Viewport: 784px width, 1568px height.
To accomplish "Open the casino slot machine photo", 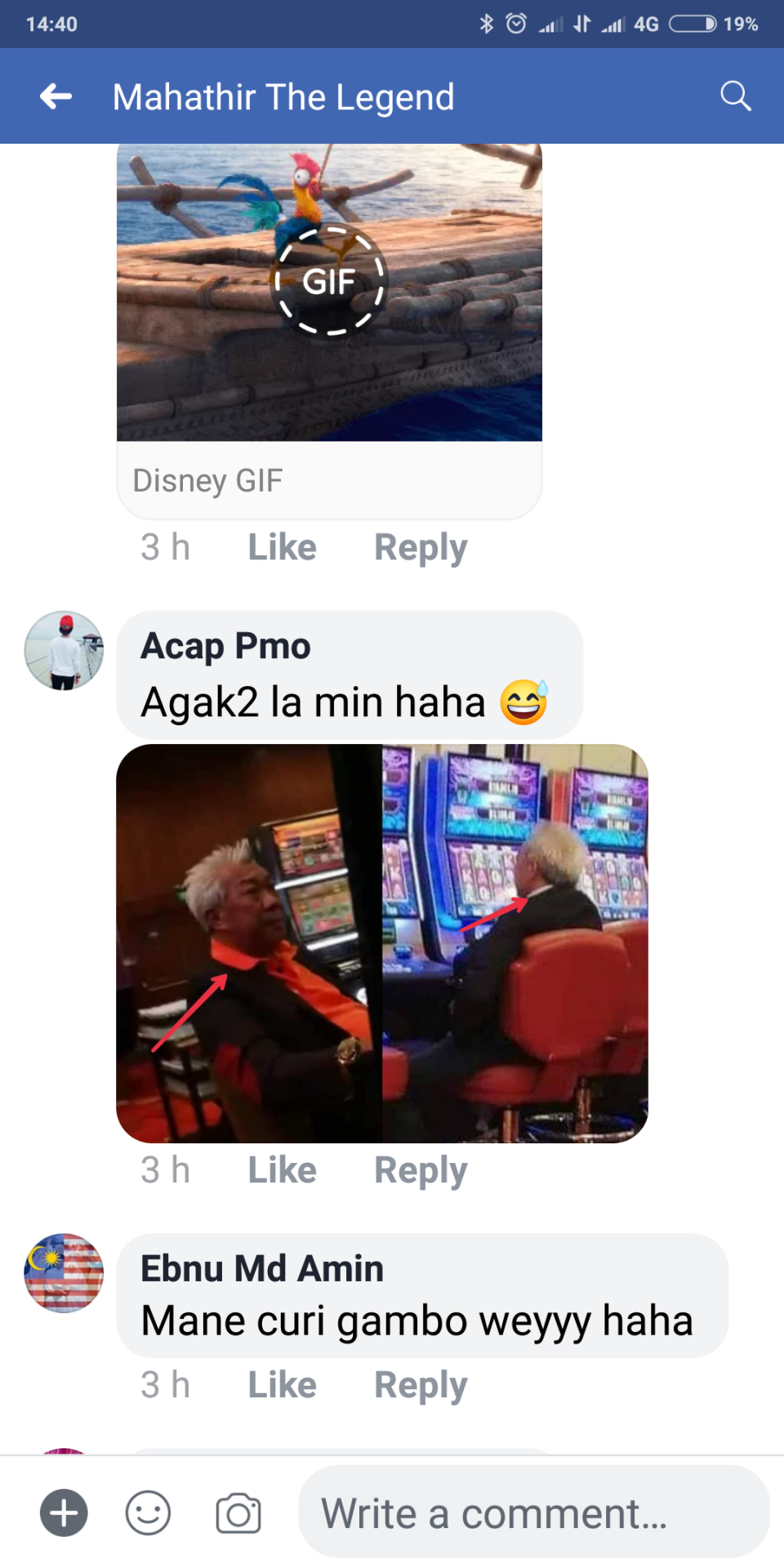I will 384,943.
